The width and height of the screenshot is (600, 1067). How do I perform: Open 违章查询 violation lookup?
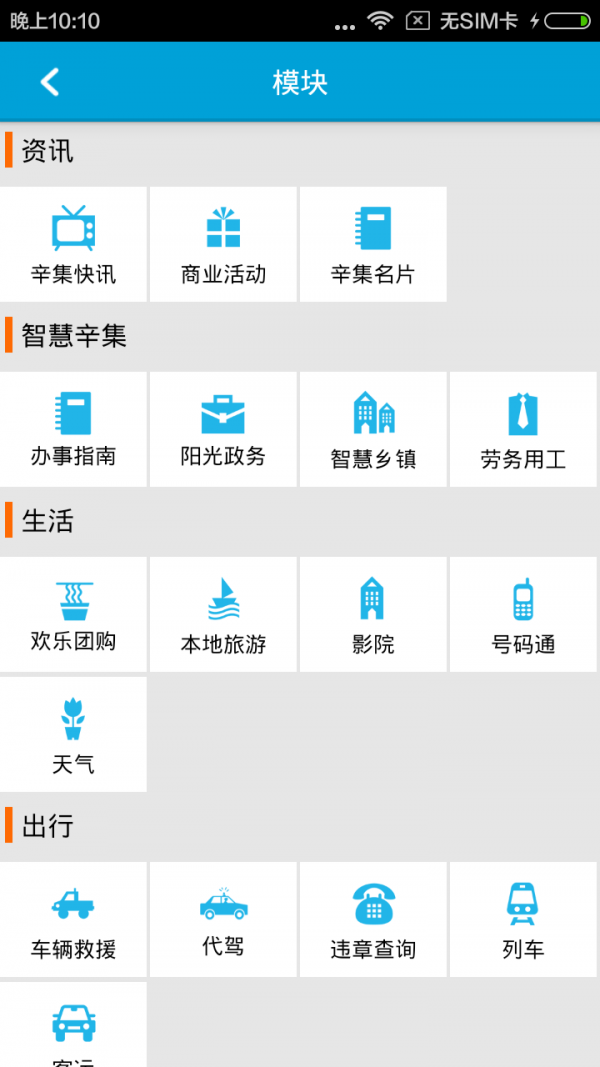(373, 919)
